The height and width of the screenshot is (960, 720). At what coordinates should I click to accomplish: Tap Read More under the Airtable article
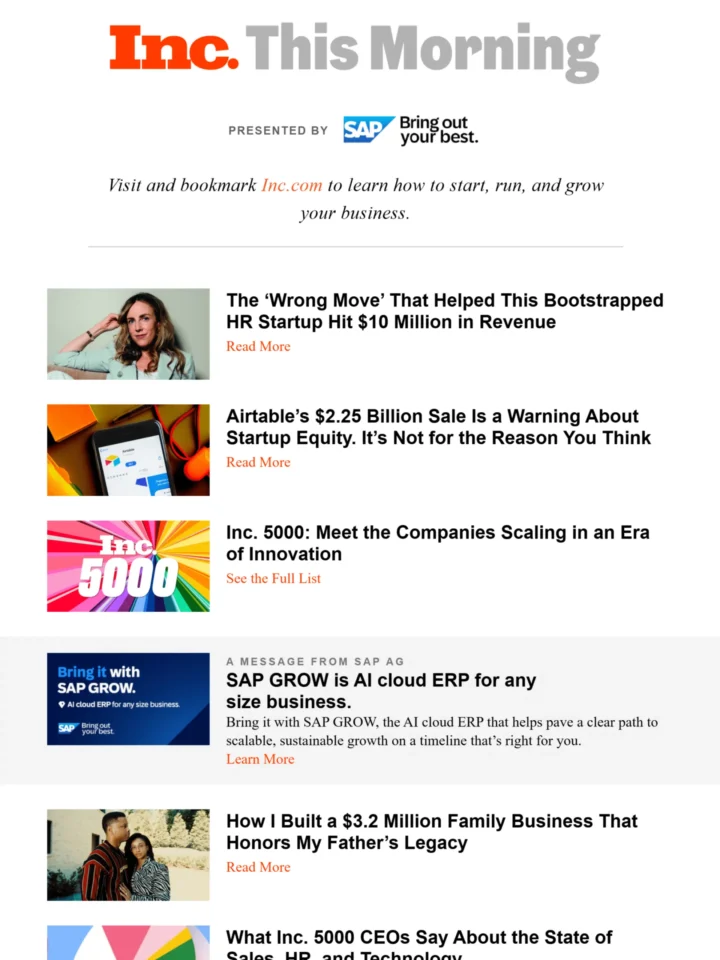click(x=258, y=462)
